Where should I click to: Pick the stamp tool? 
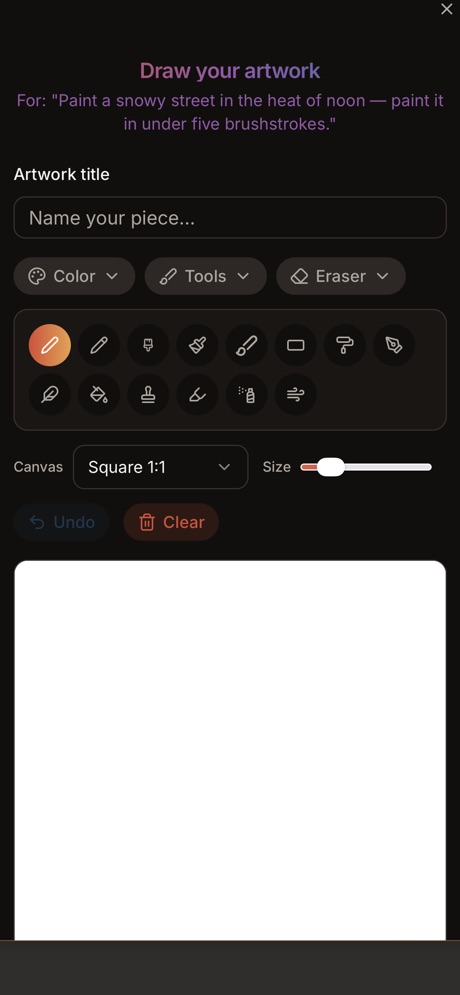pyautogui.click(x=148, y=395)
